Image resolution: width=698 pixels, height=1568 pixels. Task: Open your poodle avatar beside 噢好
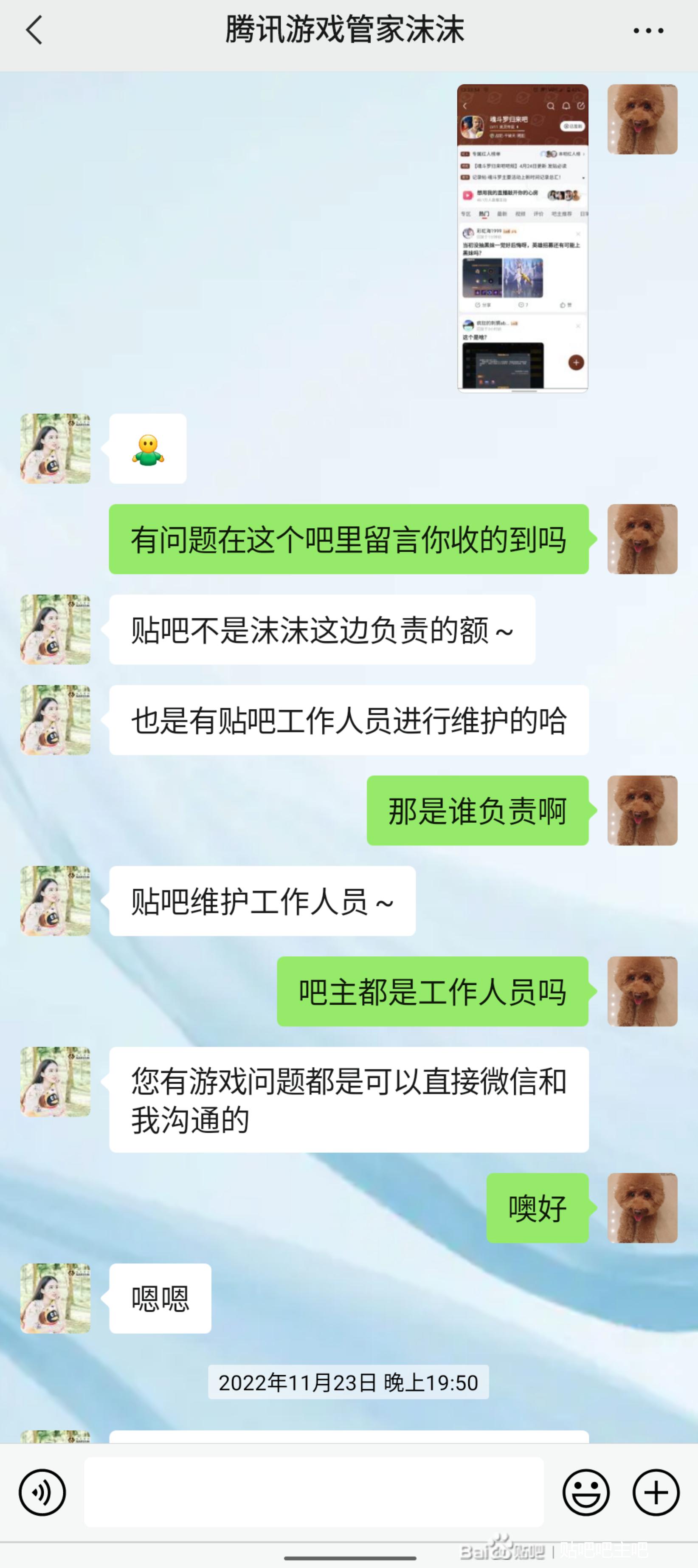642,1208
